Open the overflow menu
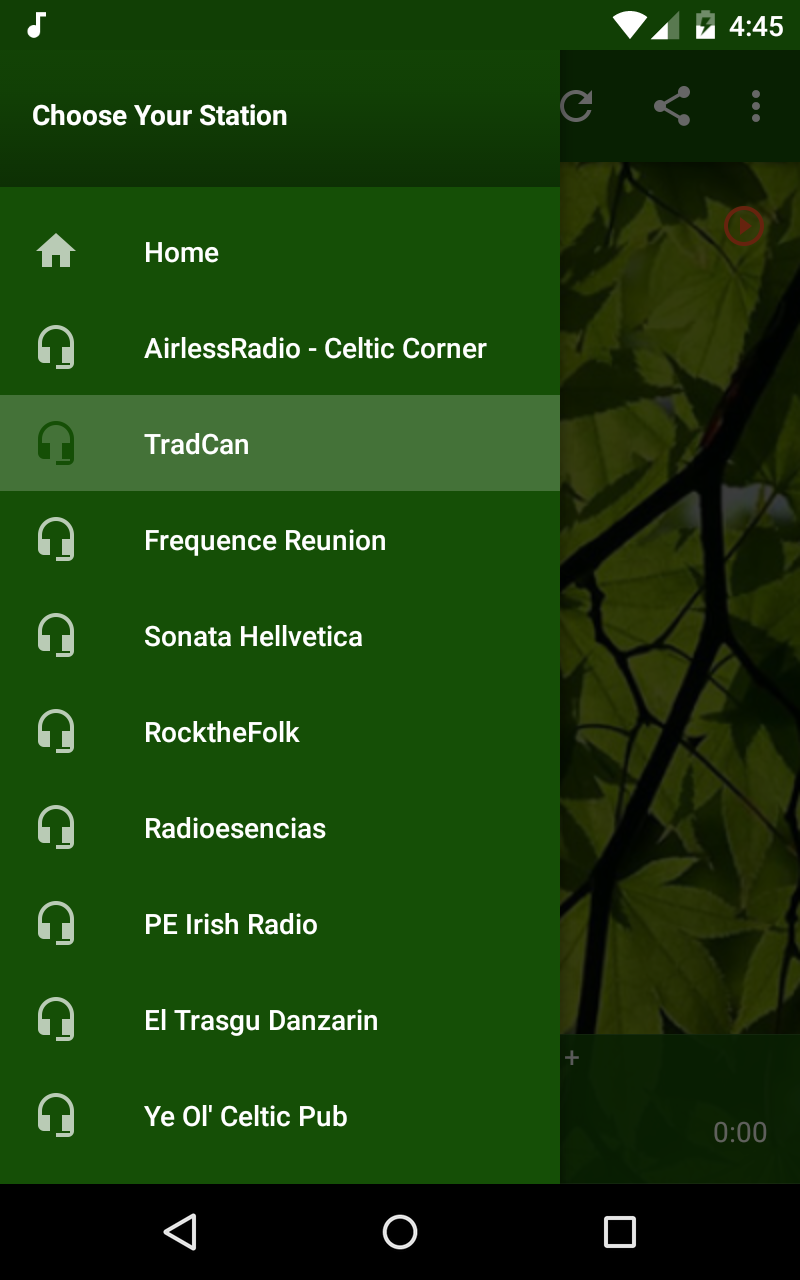 (755, 107)
